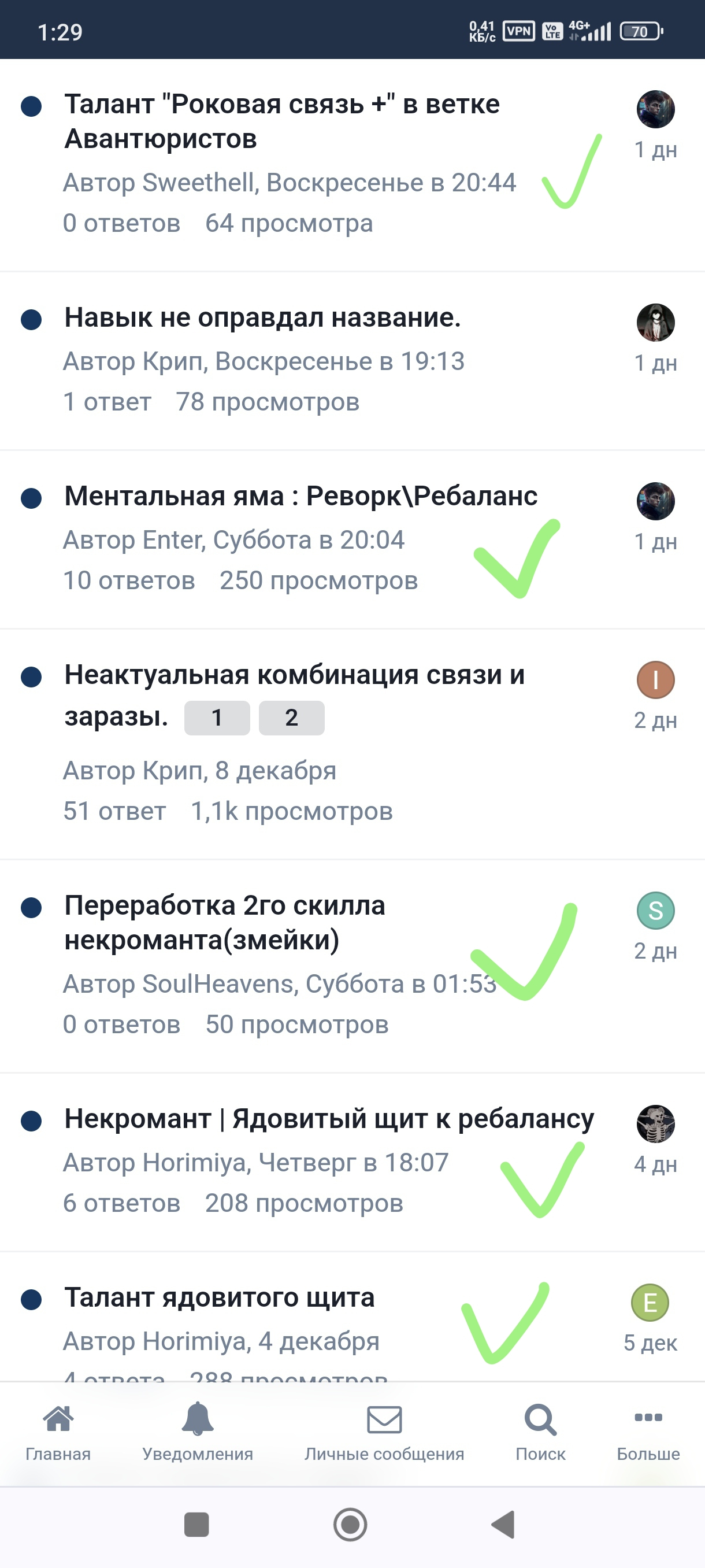This screenshot has width=705, height=1568.
Task: Open thread Некромант | Ядовитый щит к ребалансу
Action: [x=329, y=1119]
